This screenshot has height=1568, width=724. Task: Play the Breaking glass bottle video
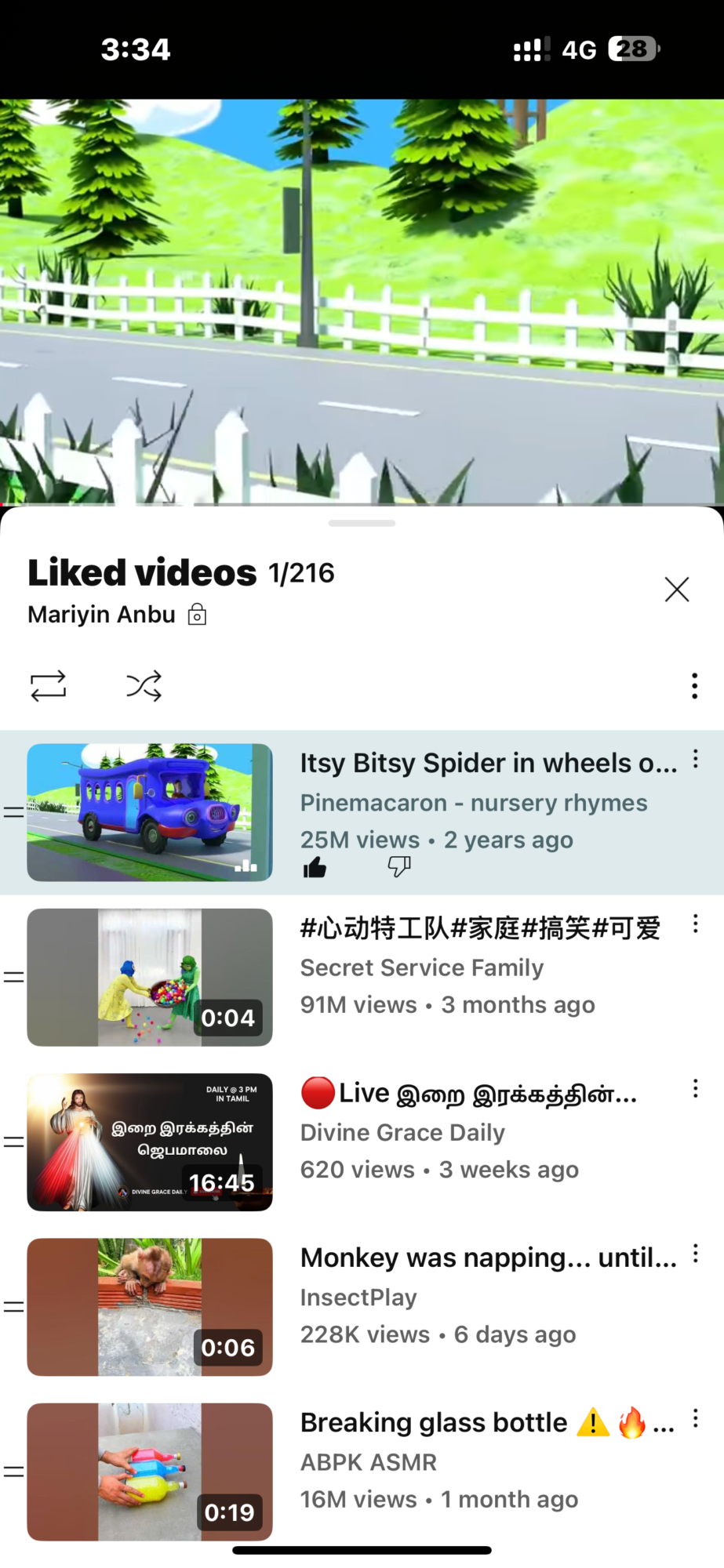coord(150,1472)
